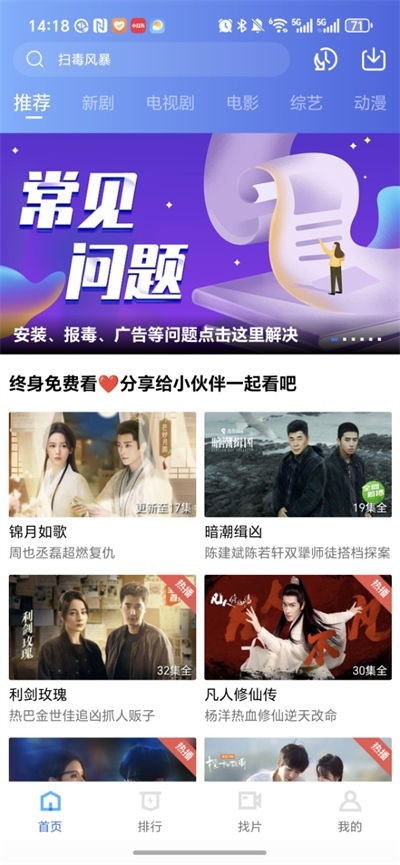
Task: Go to the 排行 ranking tab
Action: (150, 811)
